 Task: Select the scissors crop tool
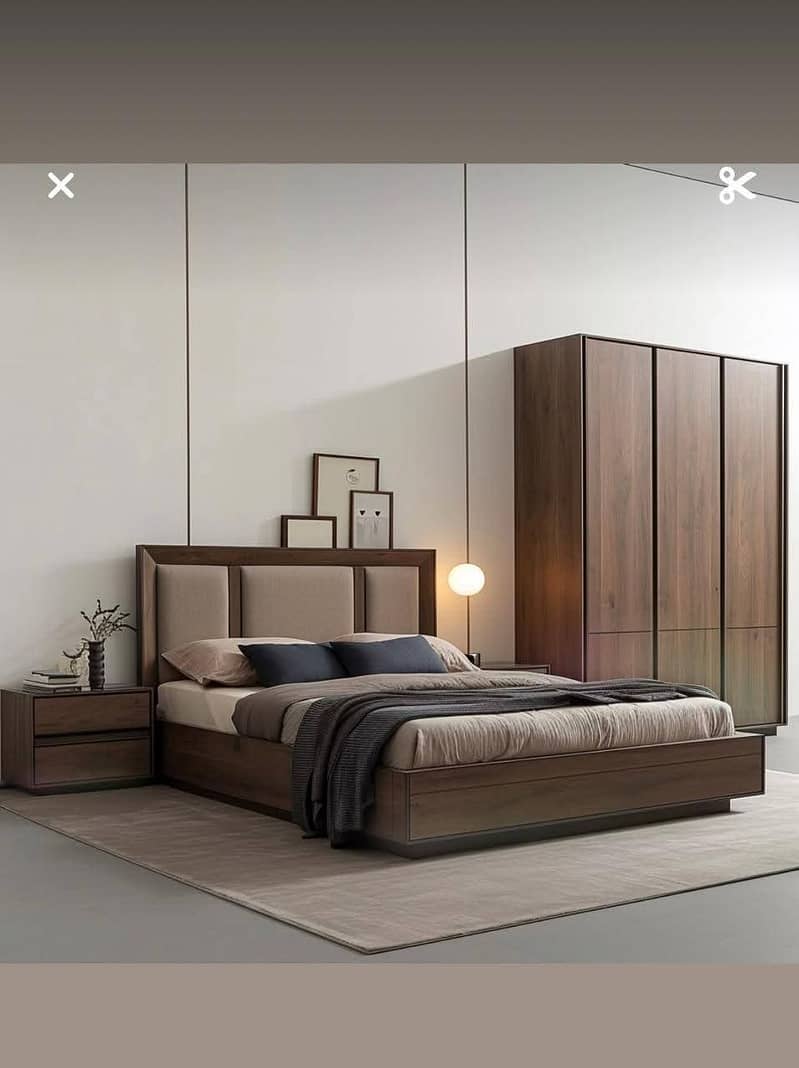pos(735,182)
